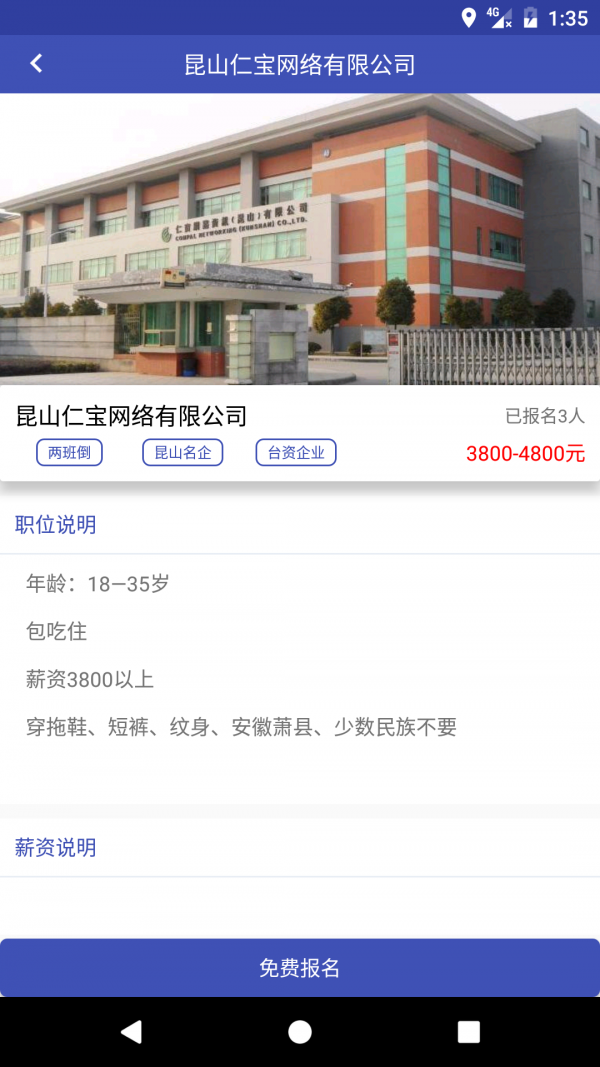Screen dimensions: 600x1067
Task: Go to the system home screen
Action: 300,1032
